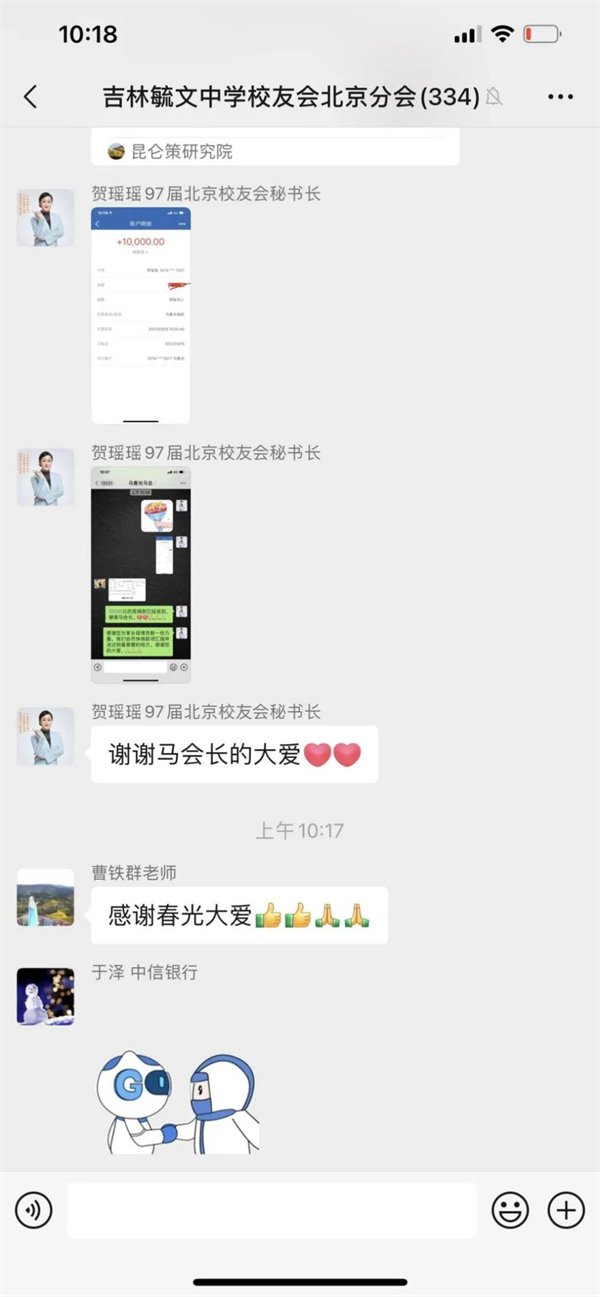Open the emoji picker
This screenshot has width=600, height=1297.
point(510,1211)
